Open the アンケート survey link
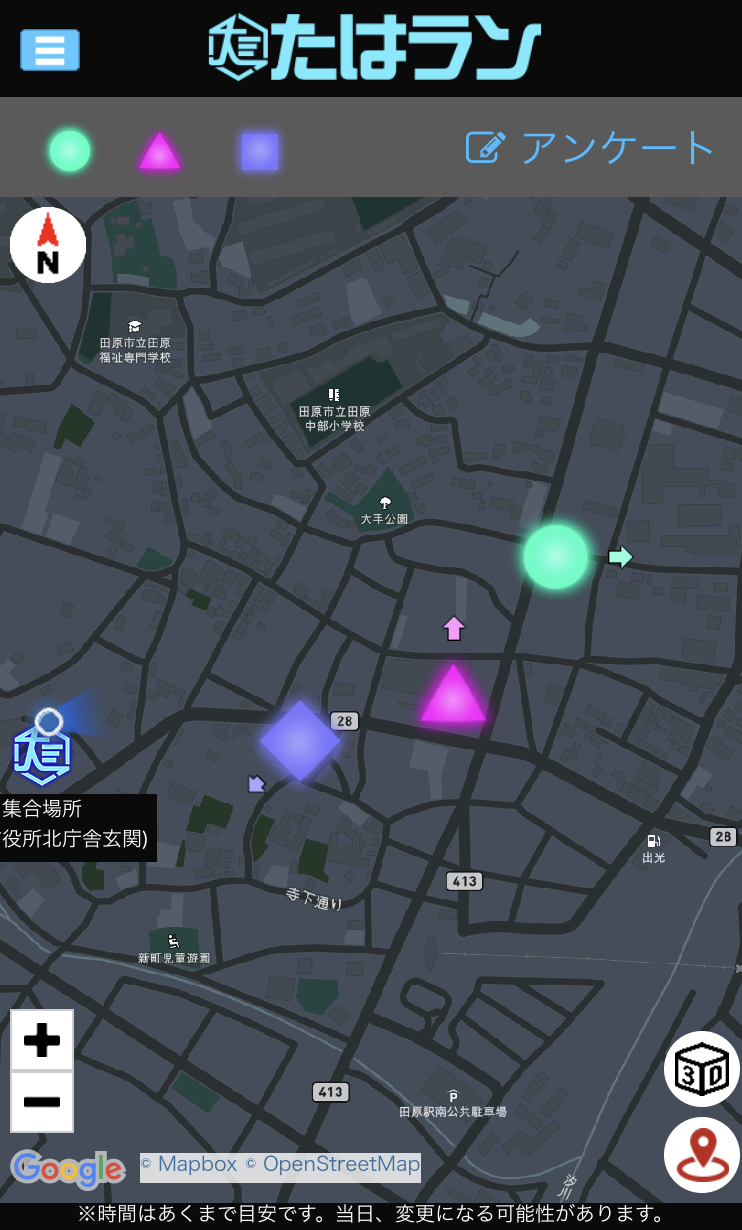742x1230 pixels. (x=590, y=148)
